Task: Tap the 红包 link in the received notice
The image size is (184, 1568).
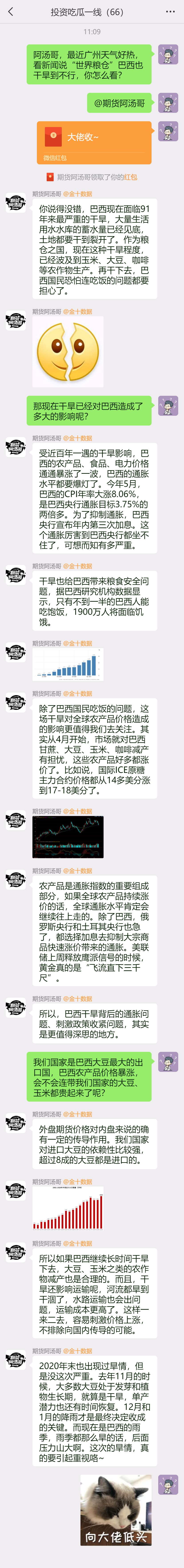Action: tap(130, 177)
